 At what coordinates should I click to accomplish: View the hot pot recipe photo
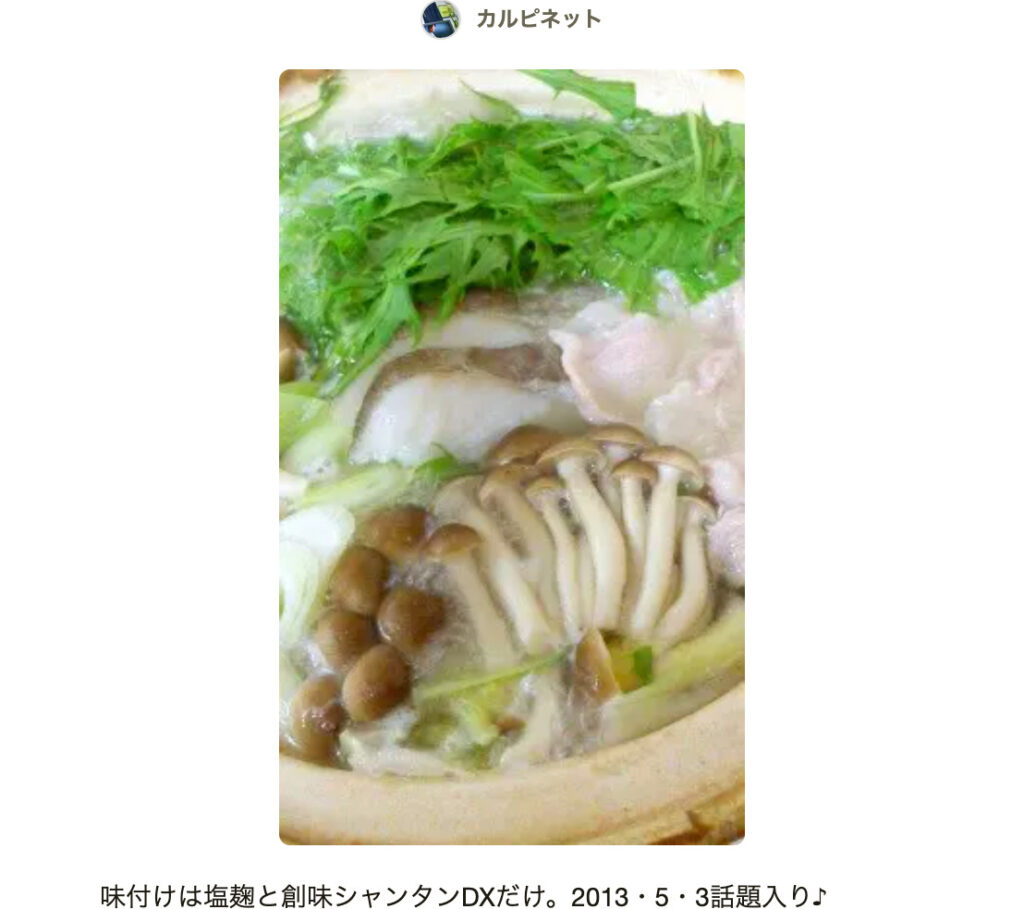(511, 456)
